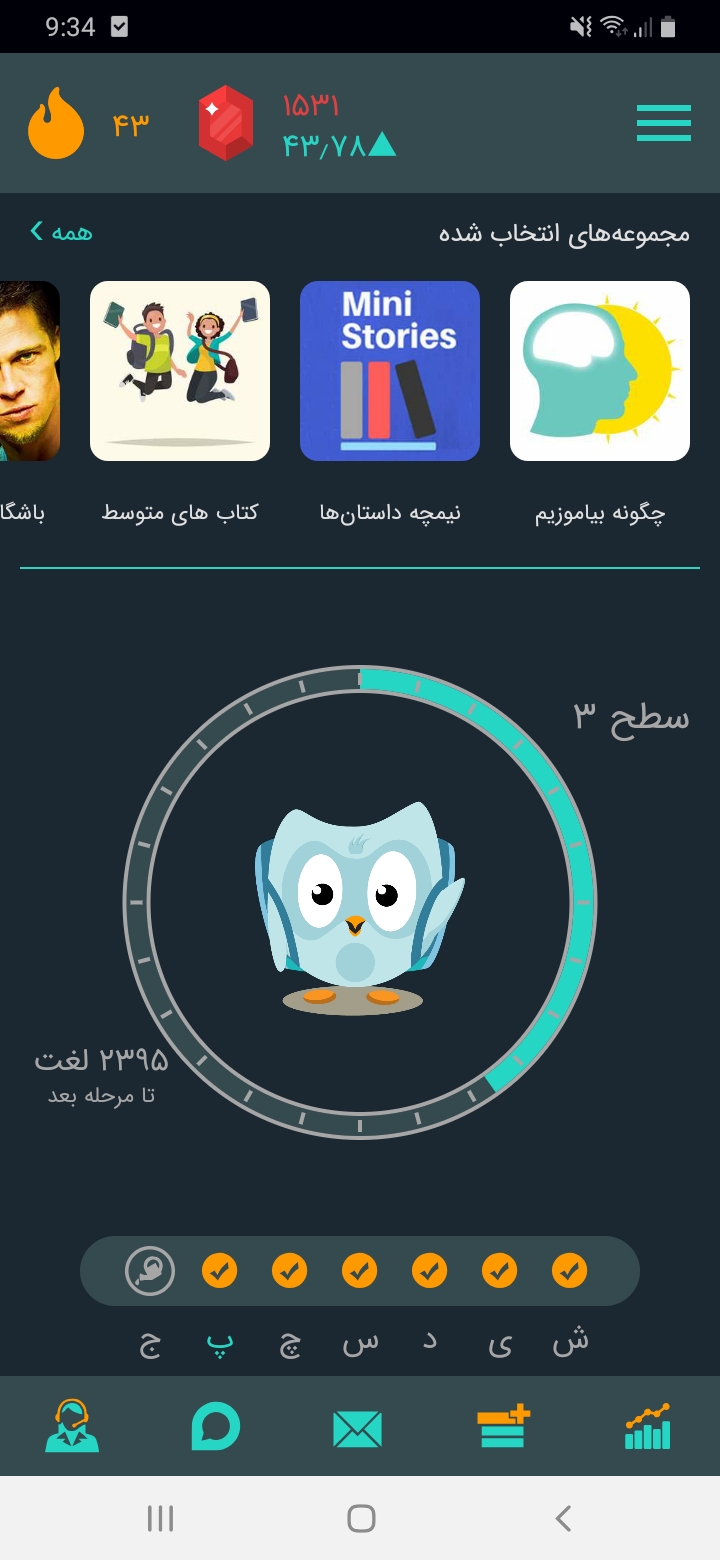The width and height of the screenshot is (720, 1560).
Task: Open the statistics chart tab
Action: click(x=647, y=1427)
